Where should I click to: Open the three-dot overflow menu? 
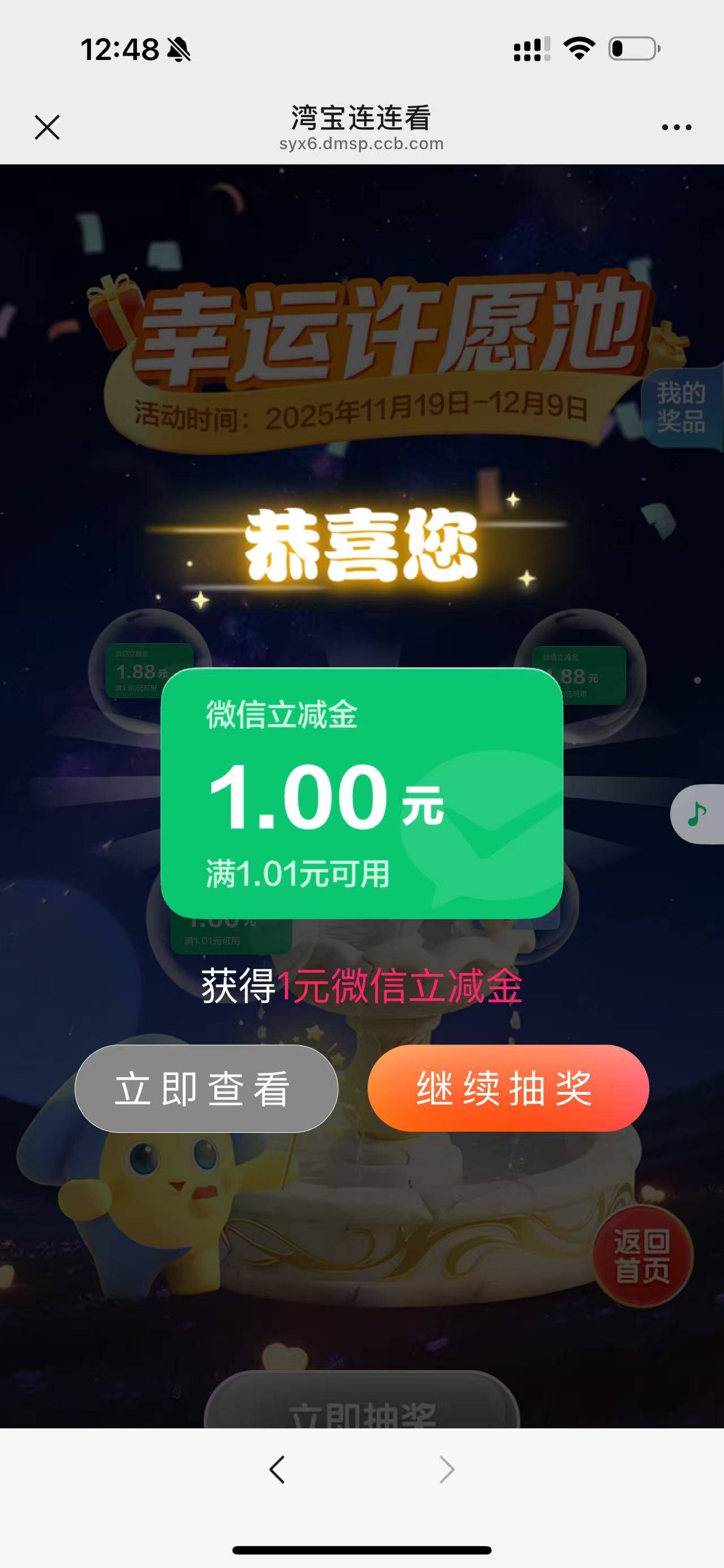coord(676,127)
